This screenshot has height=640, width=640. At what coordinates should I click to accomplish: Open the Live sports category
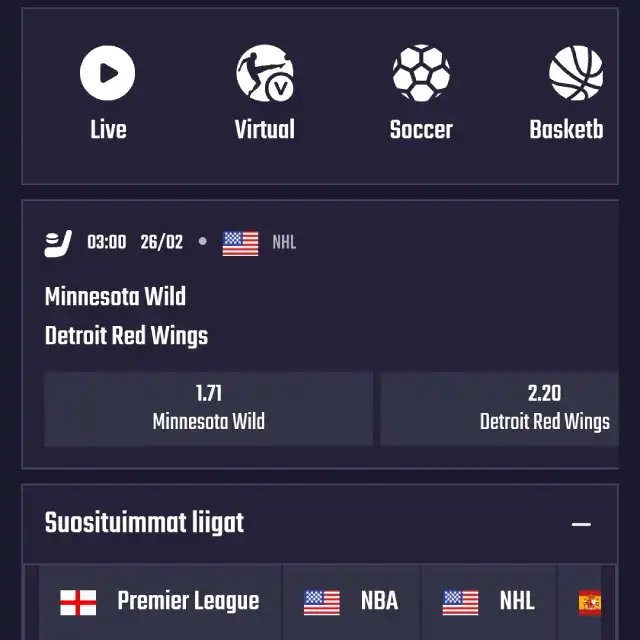point(108,92)
